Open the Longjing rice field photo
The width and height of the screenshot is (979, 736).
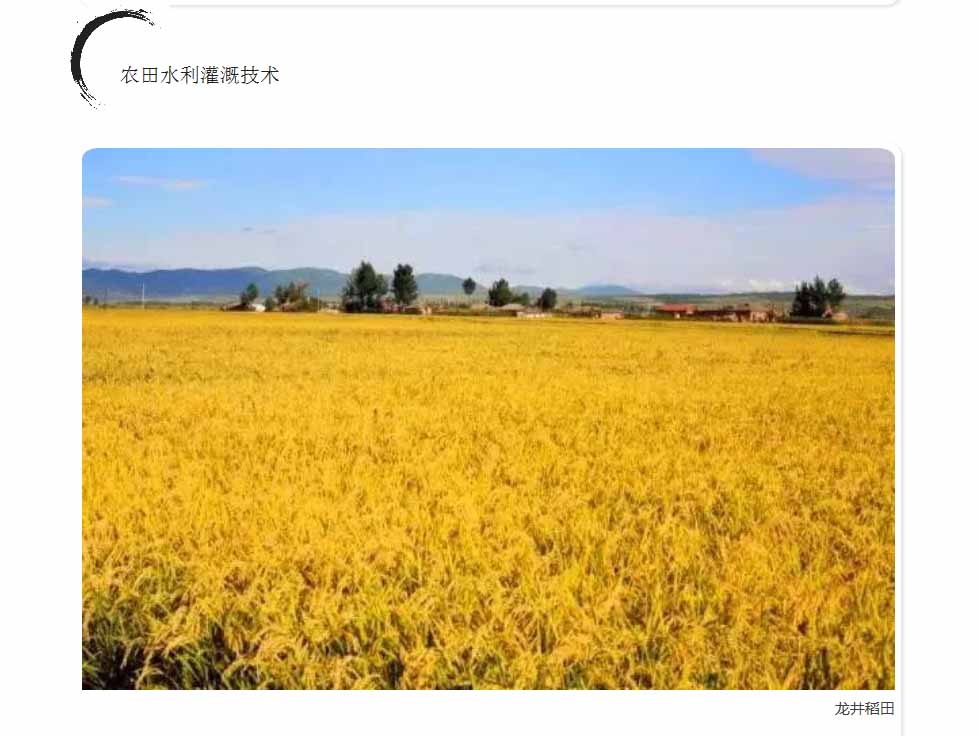tap(488, 418)
